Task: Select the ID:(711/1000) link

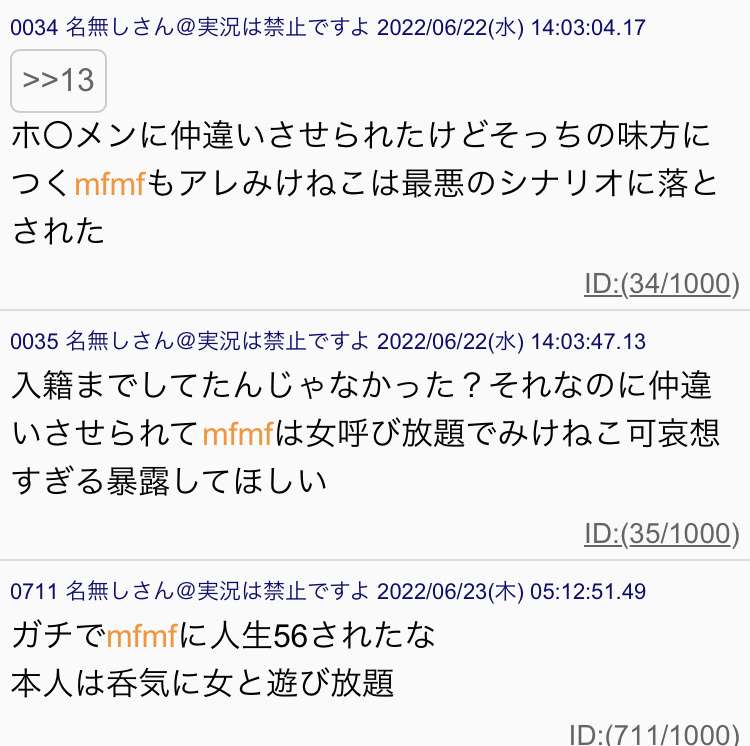Action: [654, 734]
